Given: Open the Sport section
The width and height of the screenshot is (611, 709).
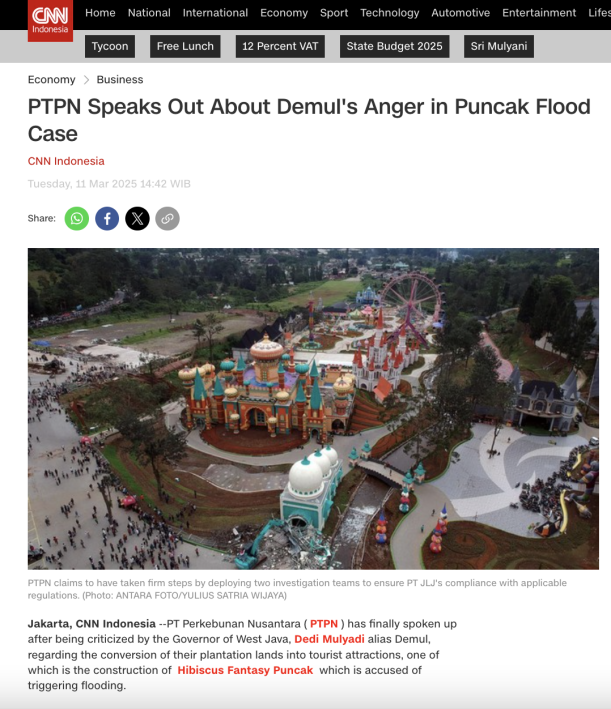Looking at the screenshot, I should (334, 13).
